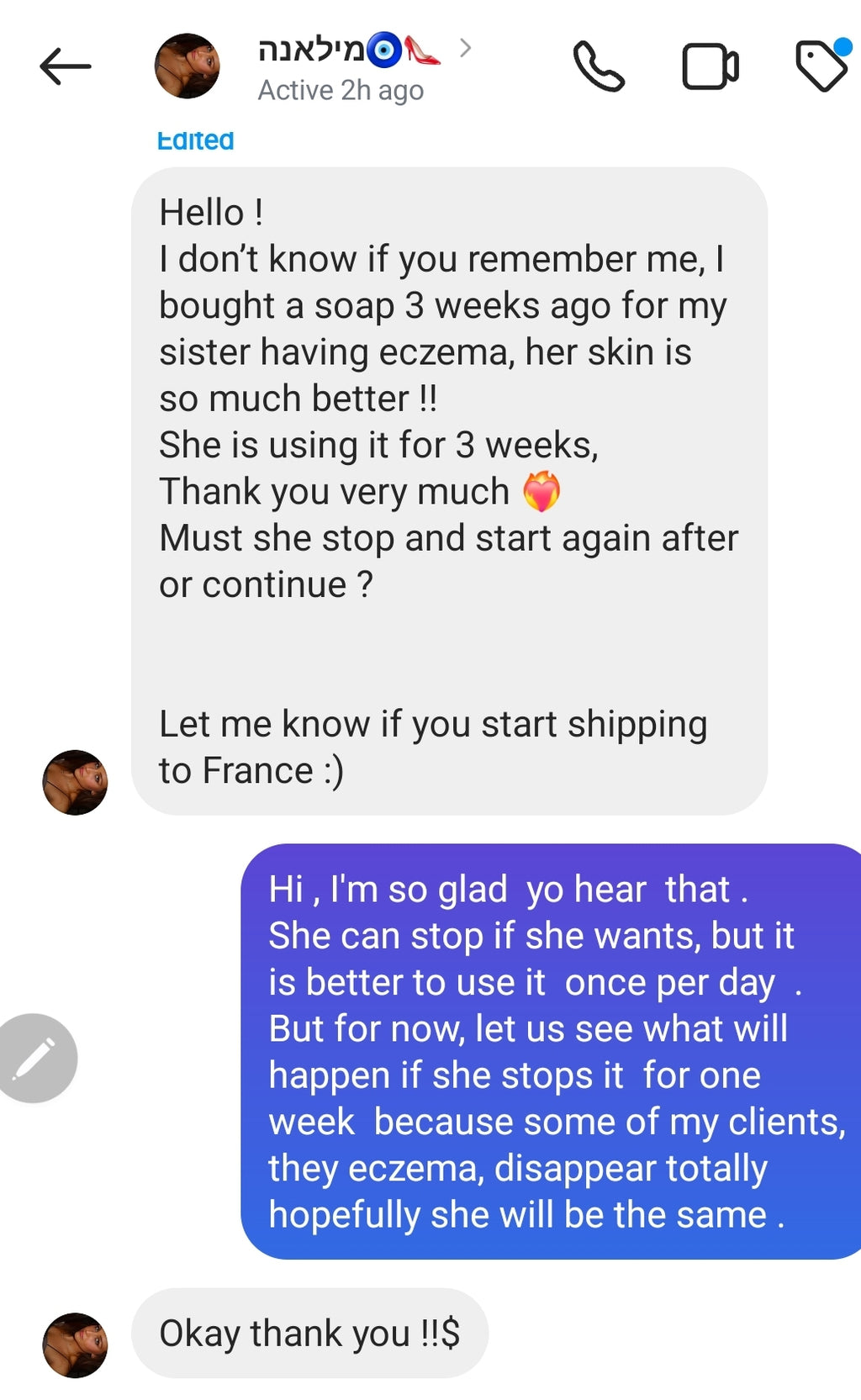861x1400 pixels.
Task: Open sender avatar beside 'Okay thank you'
Action: [x=75, y=1345]
